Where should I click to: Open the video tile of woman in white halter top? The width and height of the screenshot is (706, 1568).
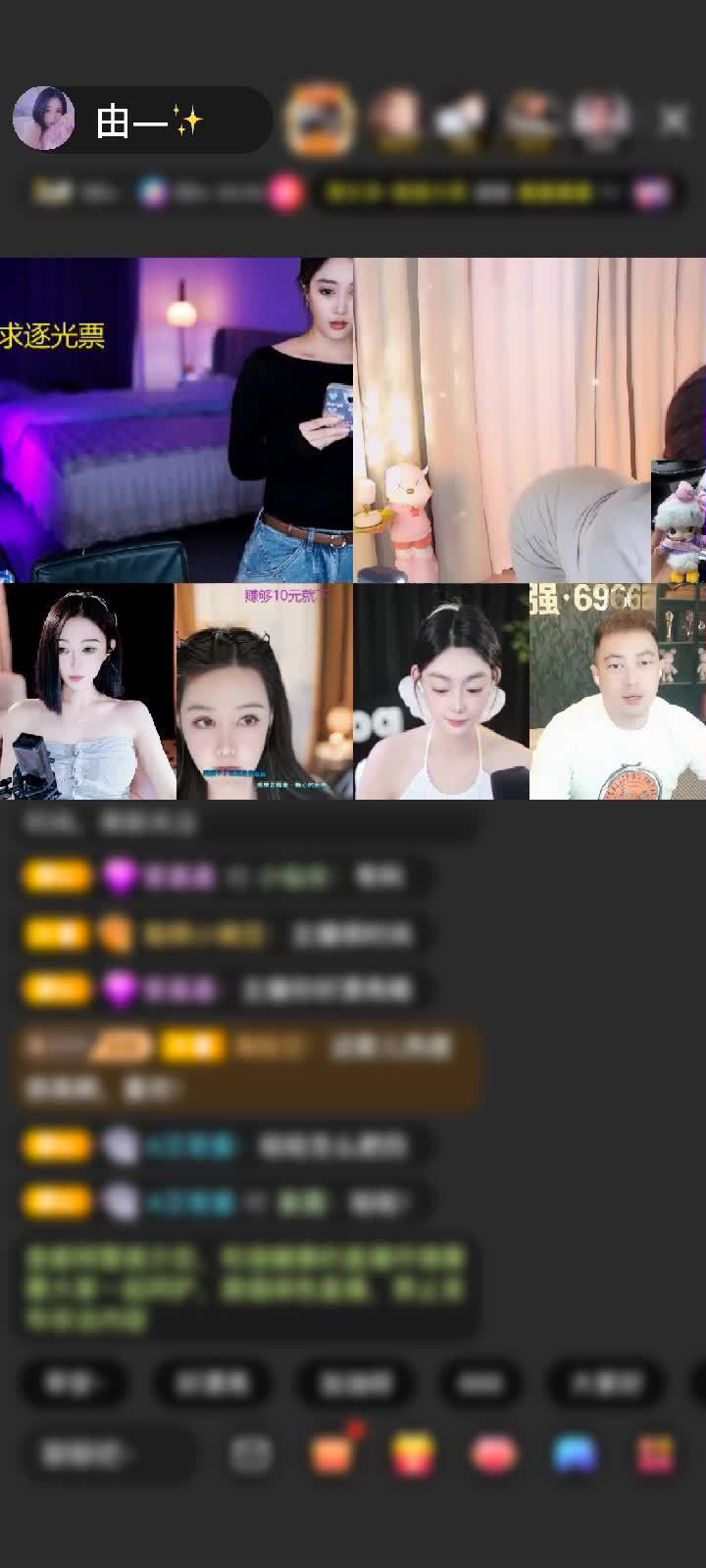(x=441, y=691)
